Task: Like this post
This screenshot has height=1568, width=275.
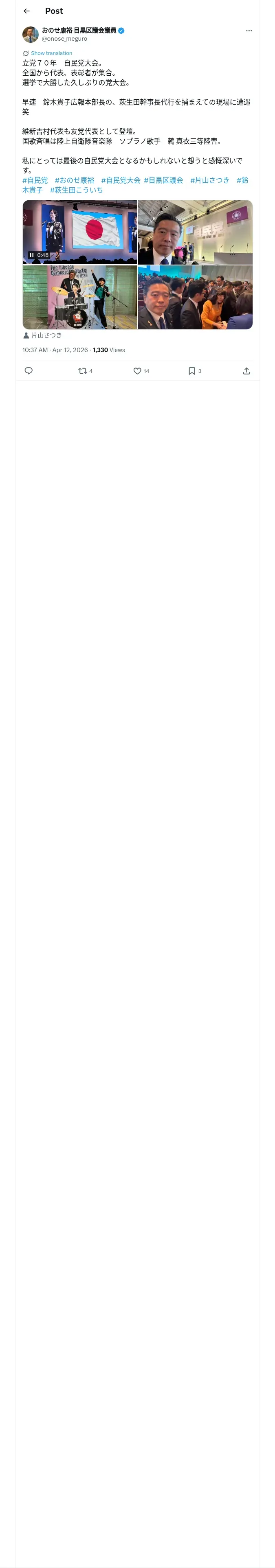Action: pyautogui.click(x=141, y=371)
